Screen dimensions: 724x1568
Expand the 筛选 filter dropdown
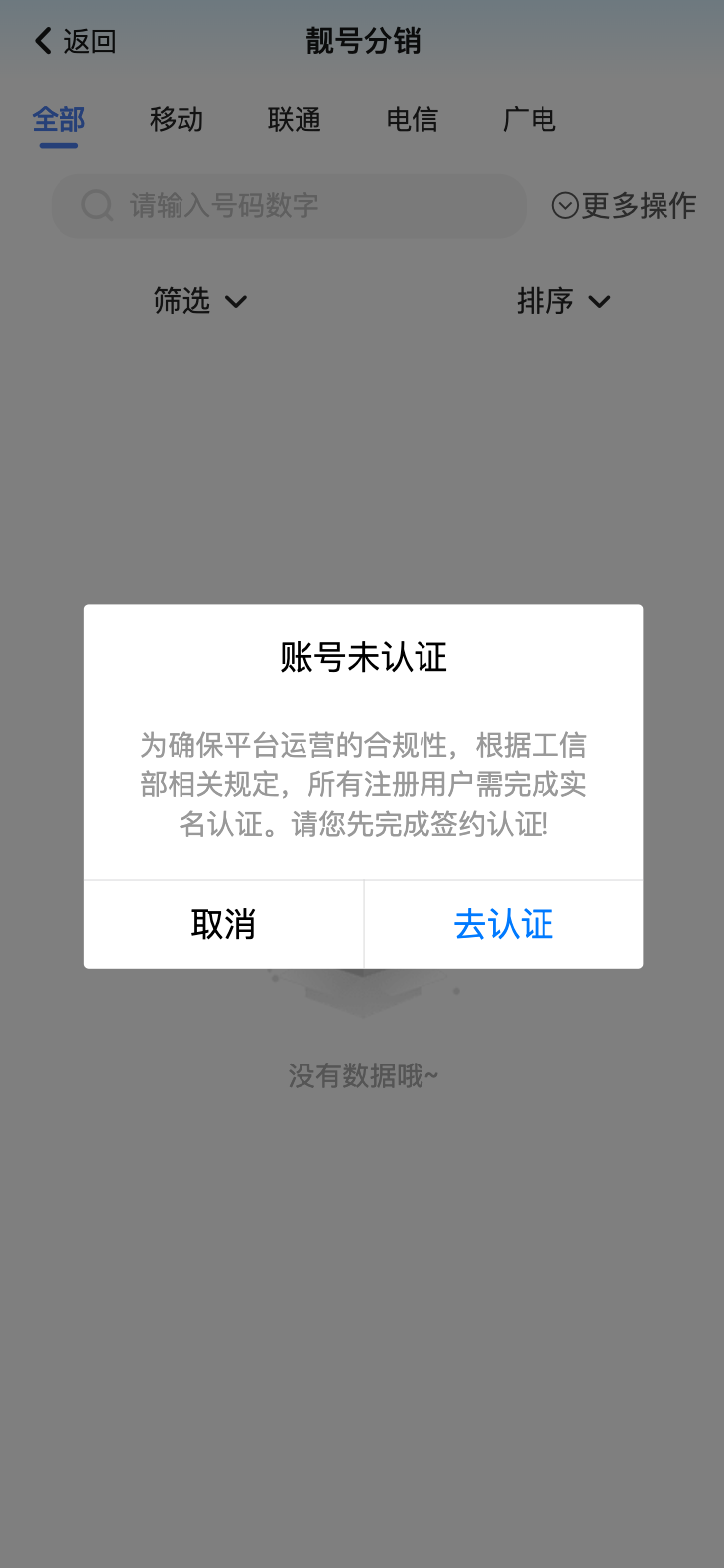pyautogui.click(x=199, y=301)
